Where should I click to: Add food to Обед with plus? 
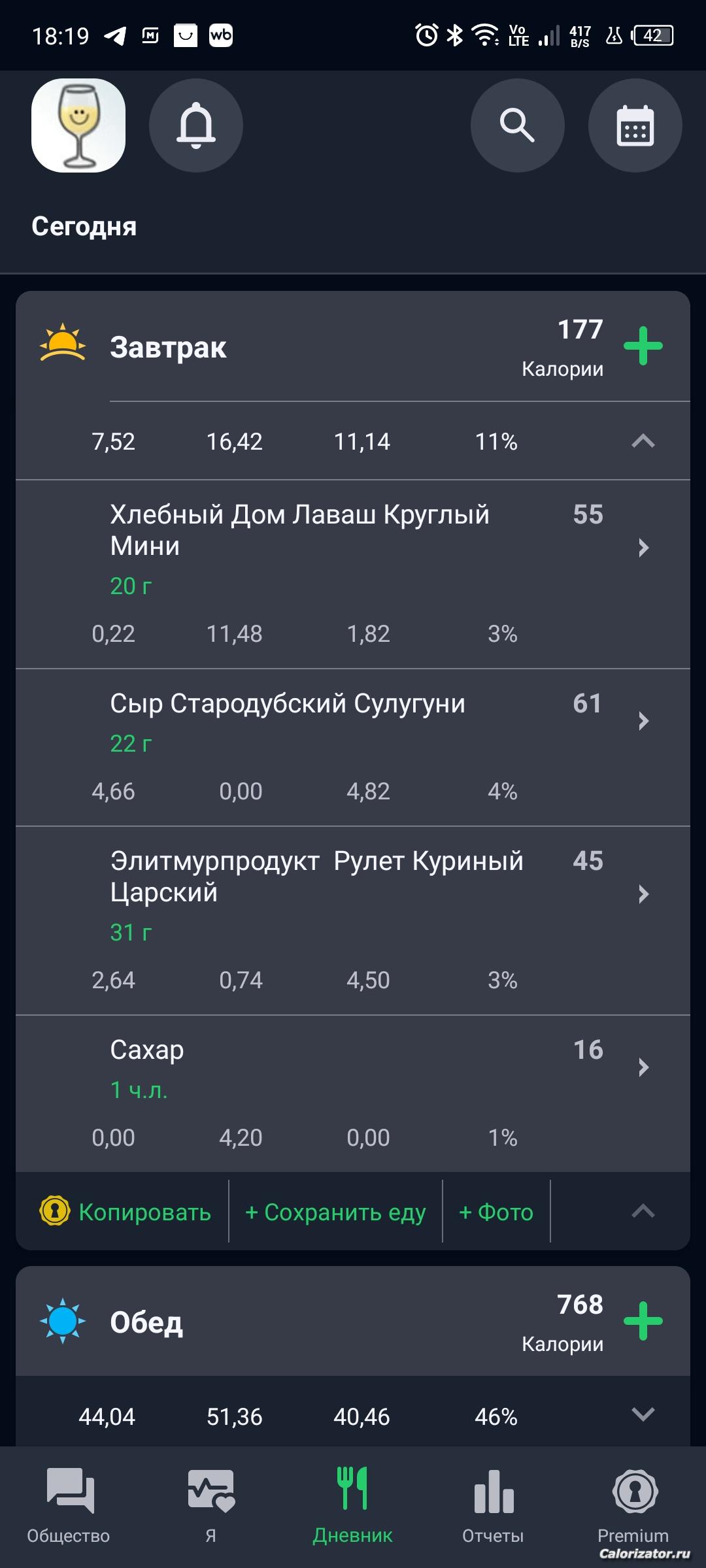[643, 1321]
